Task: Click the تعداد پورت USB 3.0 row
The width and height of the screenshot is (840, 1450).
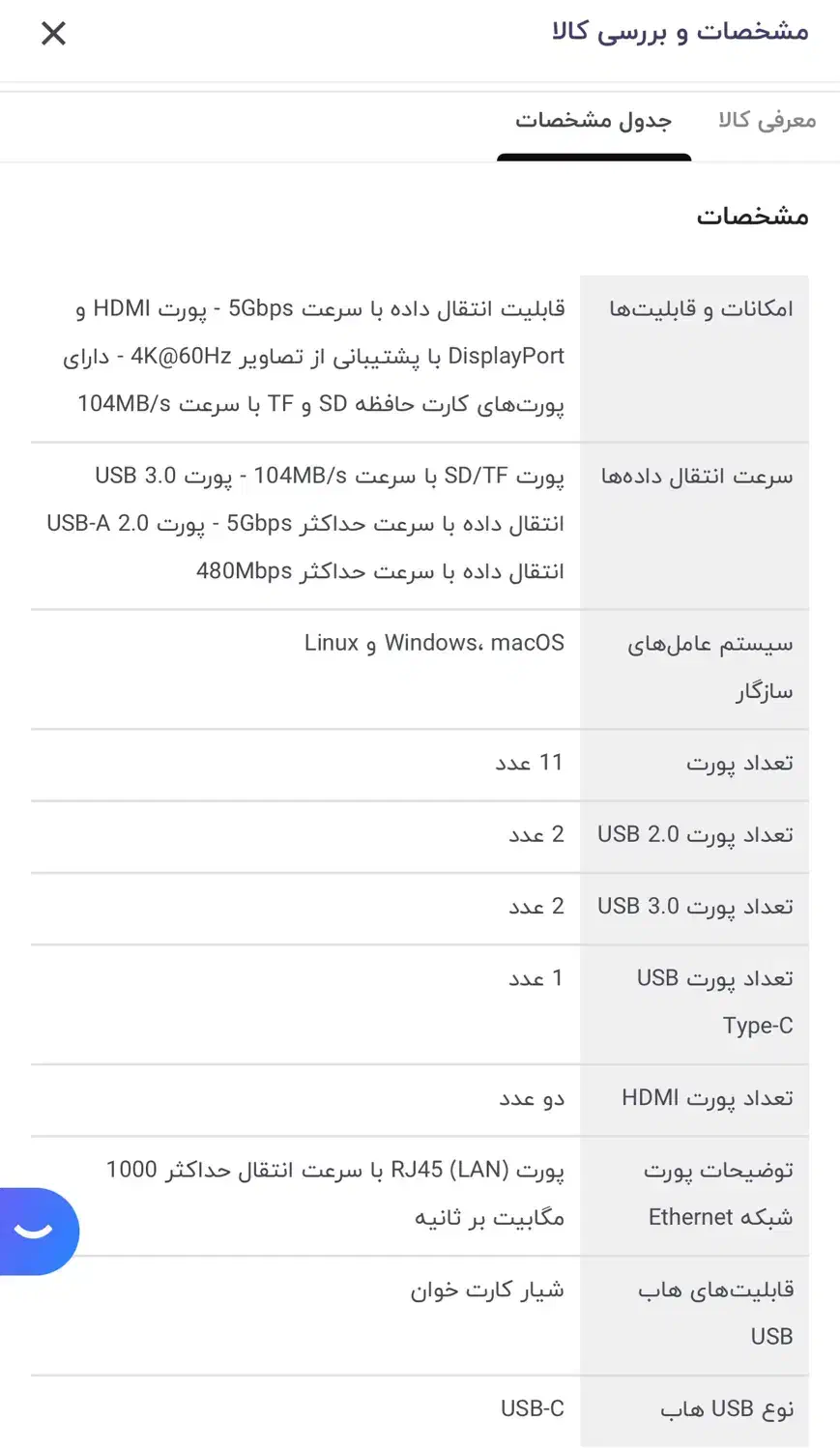Action: point(695,906)
